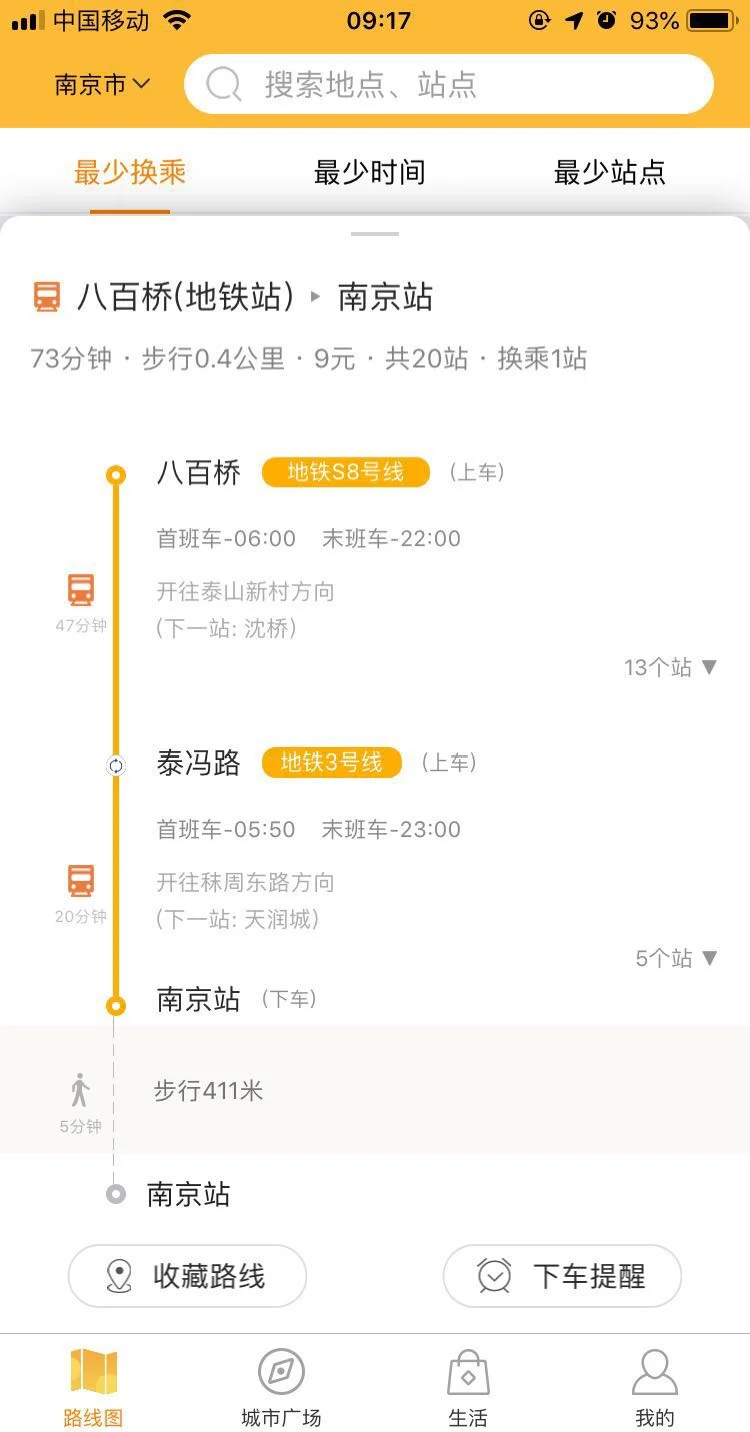The width and height of the screenshot is (750, 1432).
Task: Click the orange transfer icon at 泰冯路
Action: [x=115, y=766]
